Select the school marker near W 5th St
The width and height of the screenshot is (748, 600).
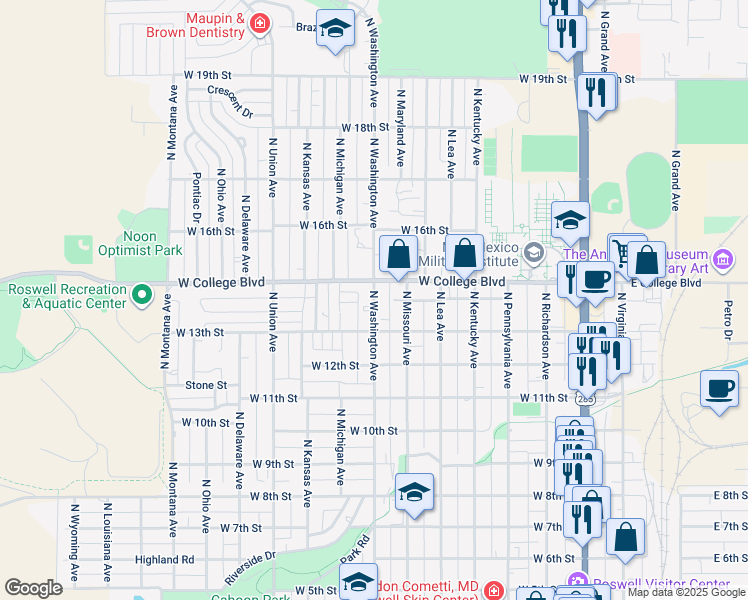point(358,582)
